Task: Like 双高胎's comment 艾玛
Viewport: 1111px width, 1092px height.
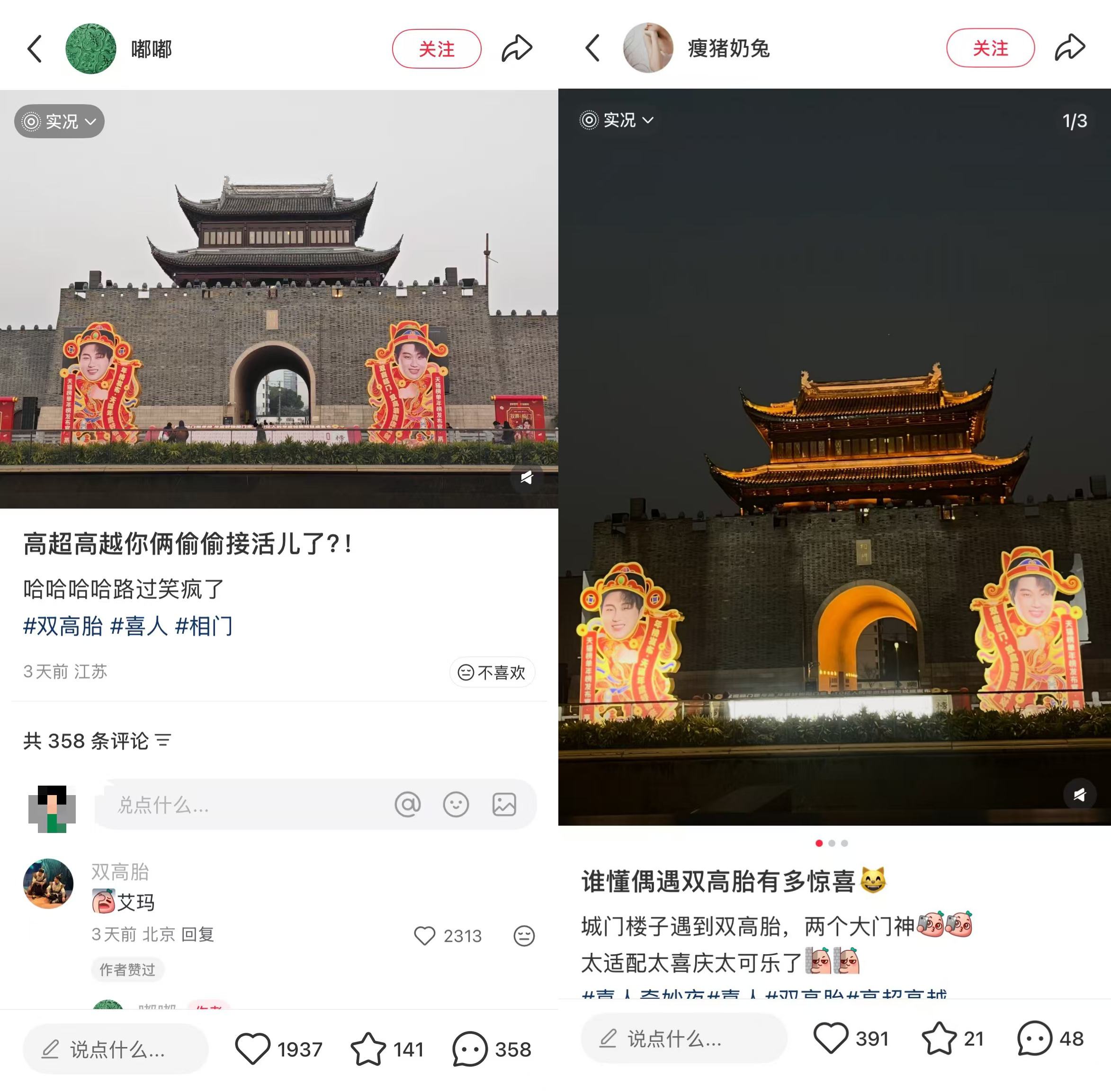Action: tap(425, 936)
